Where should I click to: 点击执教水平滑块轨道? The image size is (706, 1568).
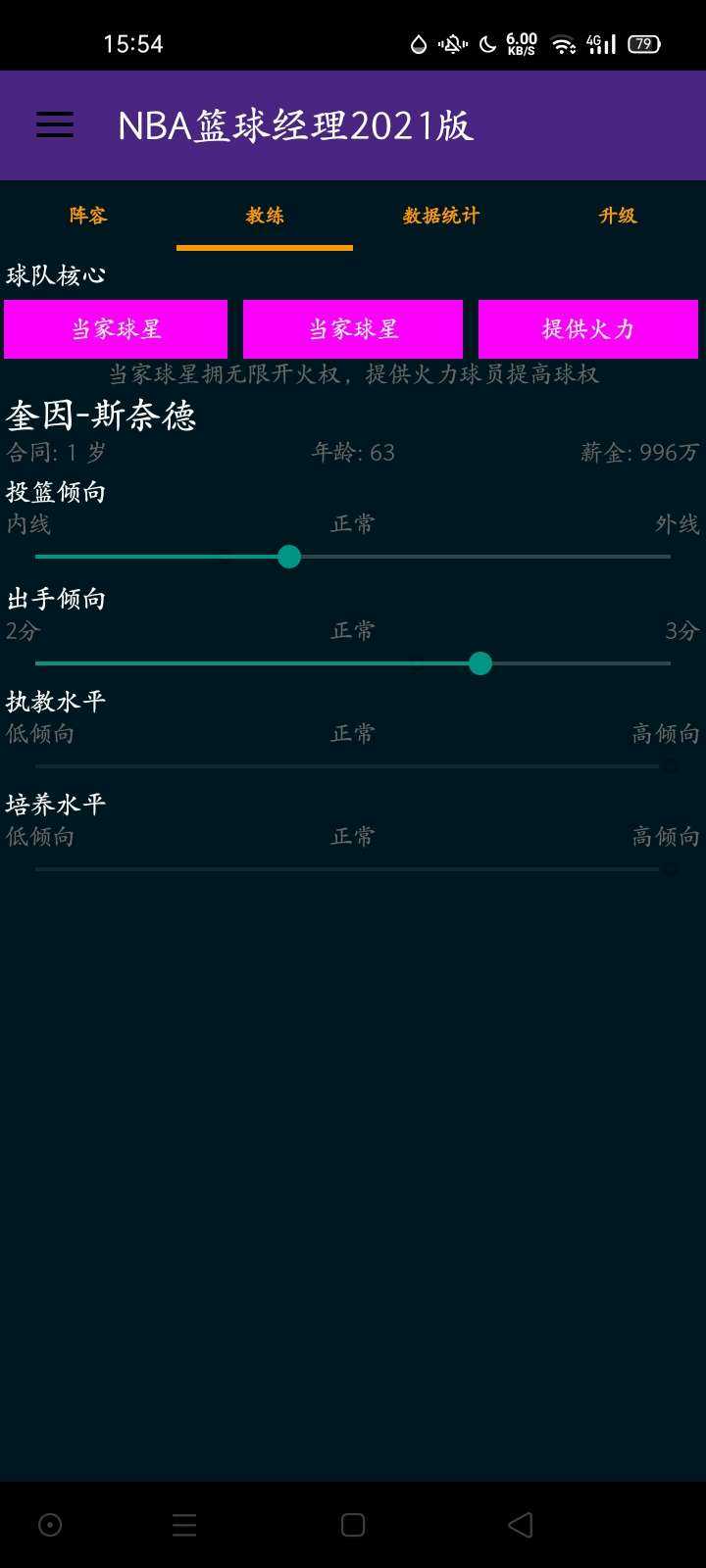point(351,766)
